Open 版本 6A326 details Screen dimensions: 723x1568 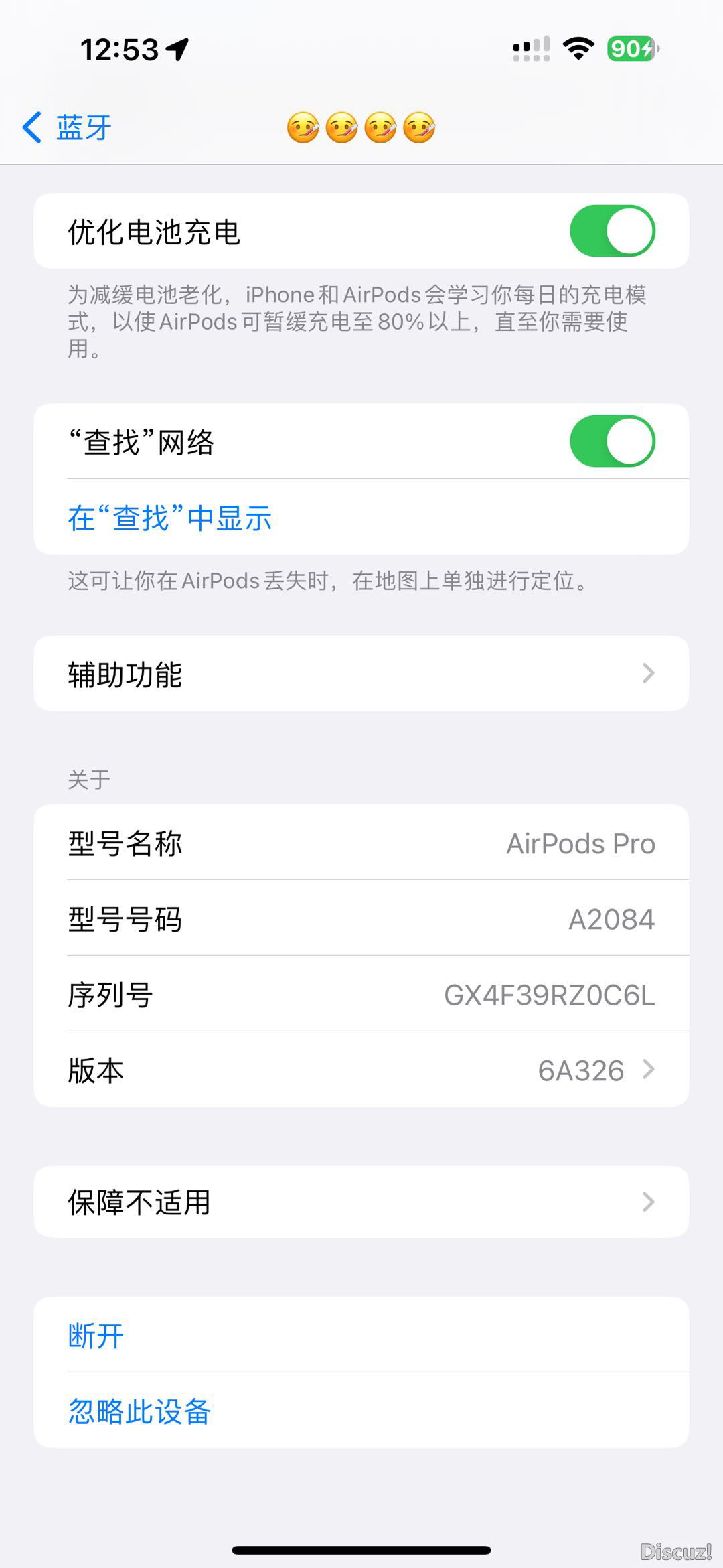[x=361, y=1070]
